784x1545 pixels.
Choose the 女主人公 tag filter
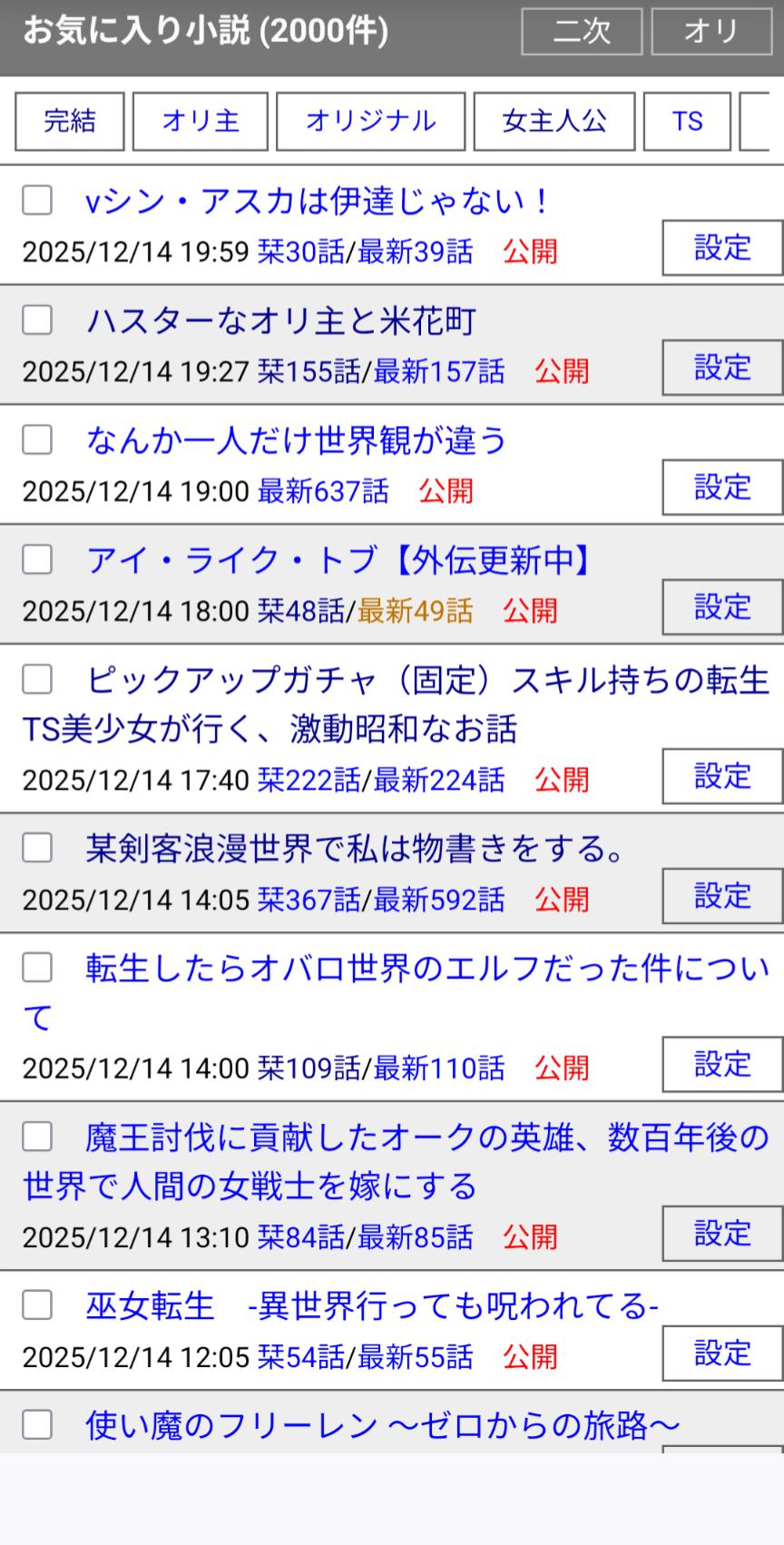click(x=554, y=121)
